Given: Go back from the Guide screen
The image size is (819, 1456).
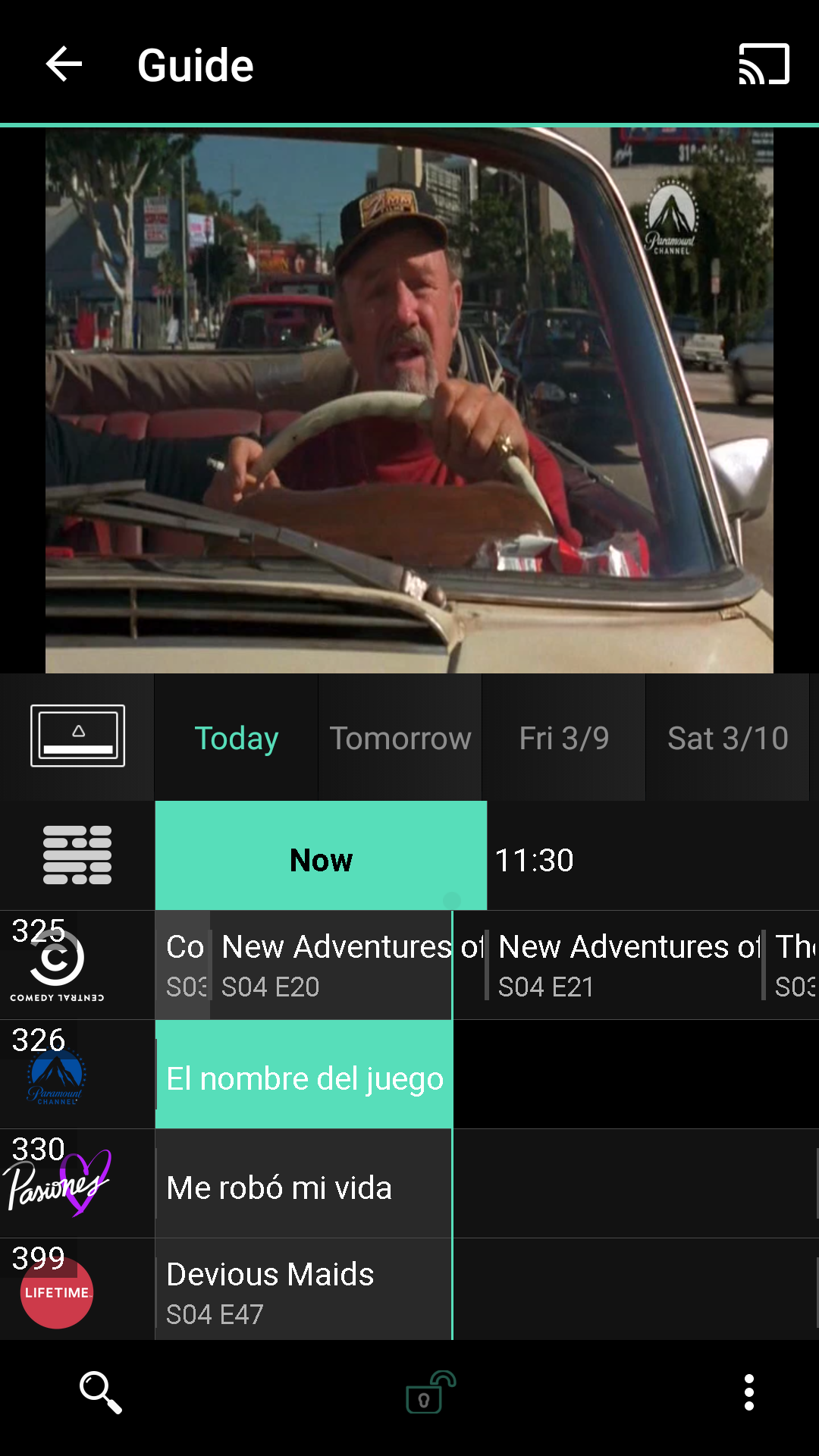Looking at the screenshot, I should tap(64, 64).
